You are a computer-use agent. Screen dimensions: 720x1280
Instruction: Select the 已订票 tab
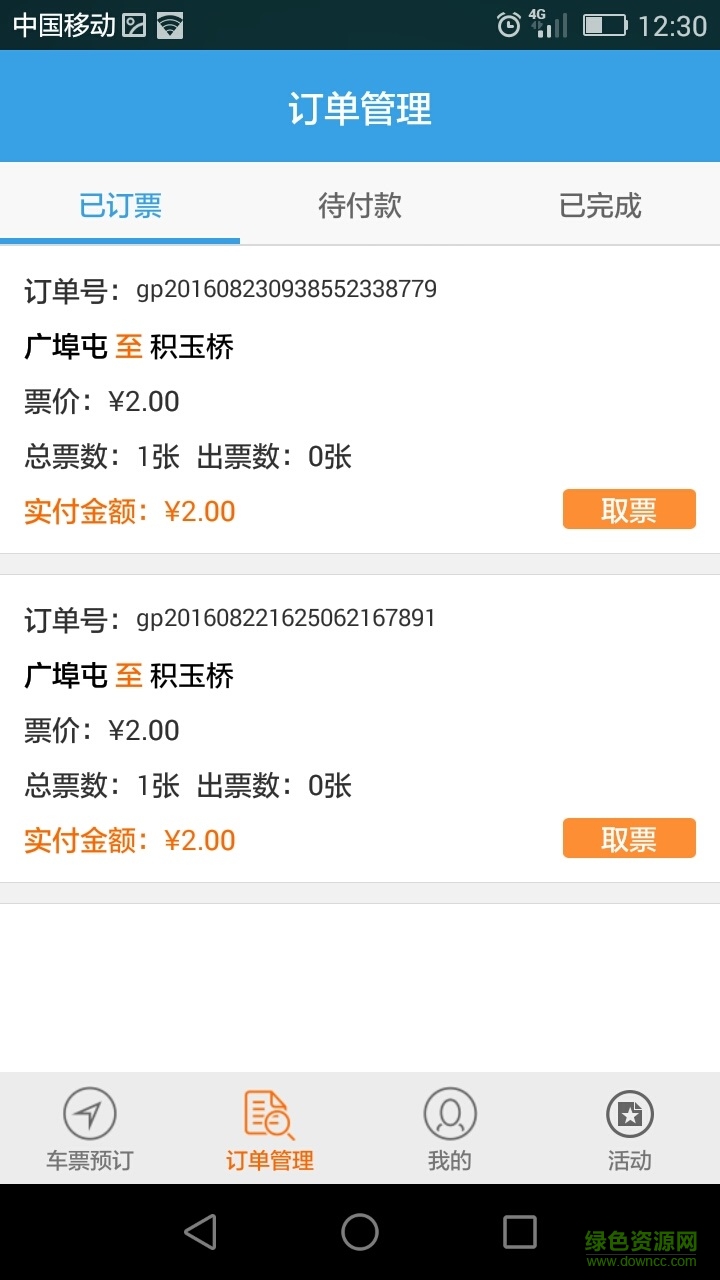pyautogui.click(x=120, y=206)
